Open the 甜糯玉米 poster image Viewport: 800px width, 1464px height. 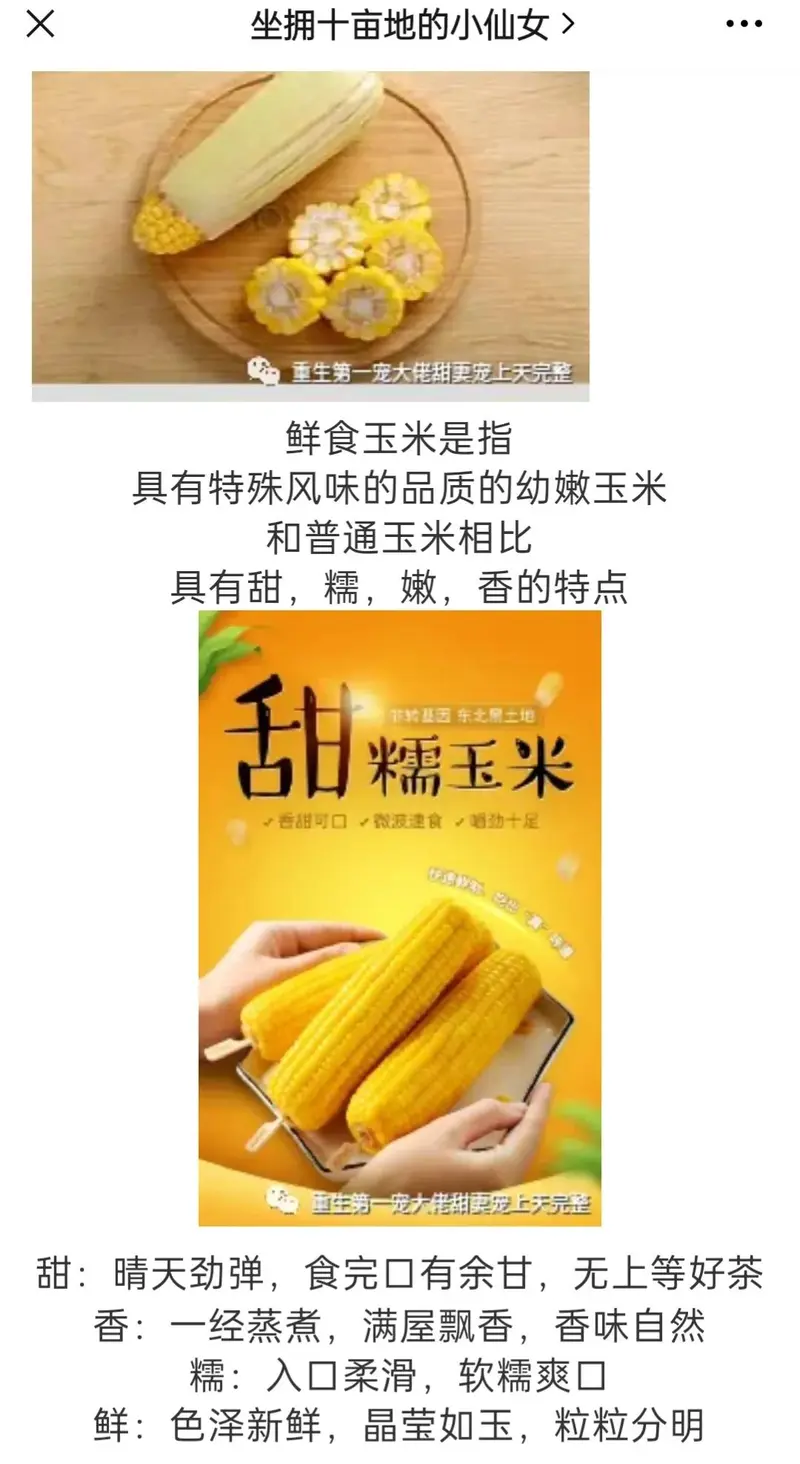tap(400, 917)
